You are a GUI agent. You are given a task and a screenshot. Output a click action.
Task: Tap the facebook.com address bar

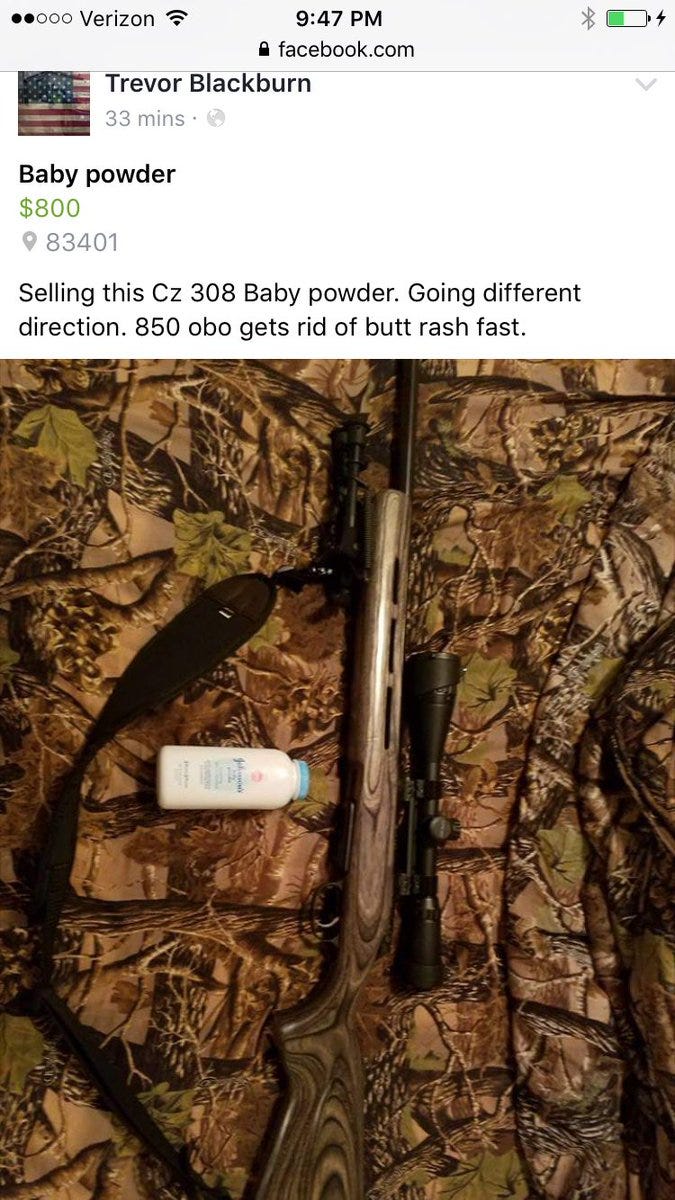tap(337, 49)
